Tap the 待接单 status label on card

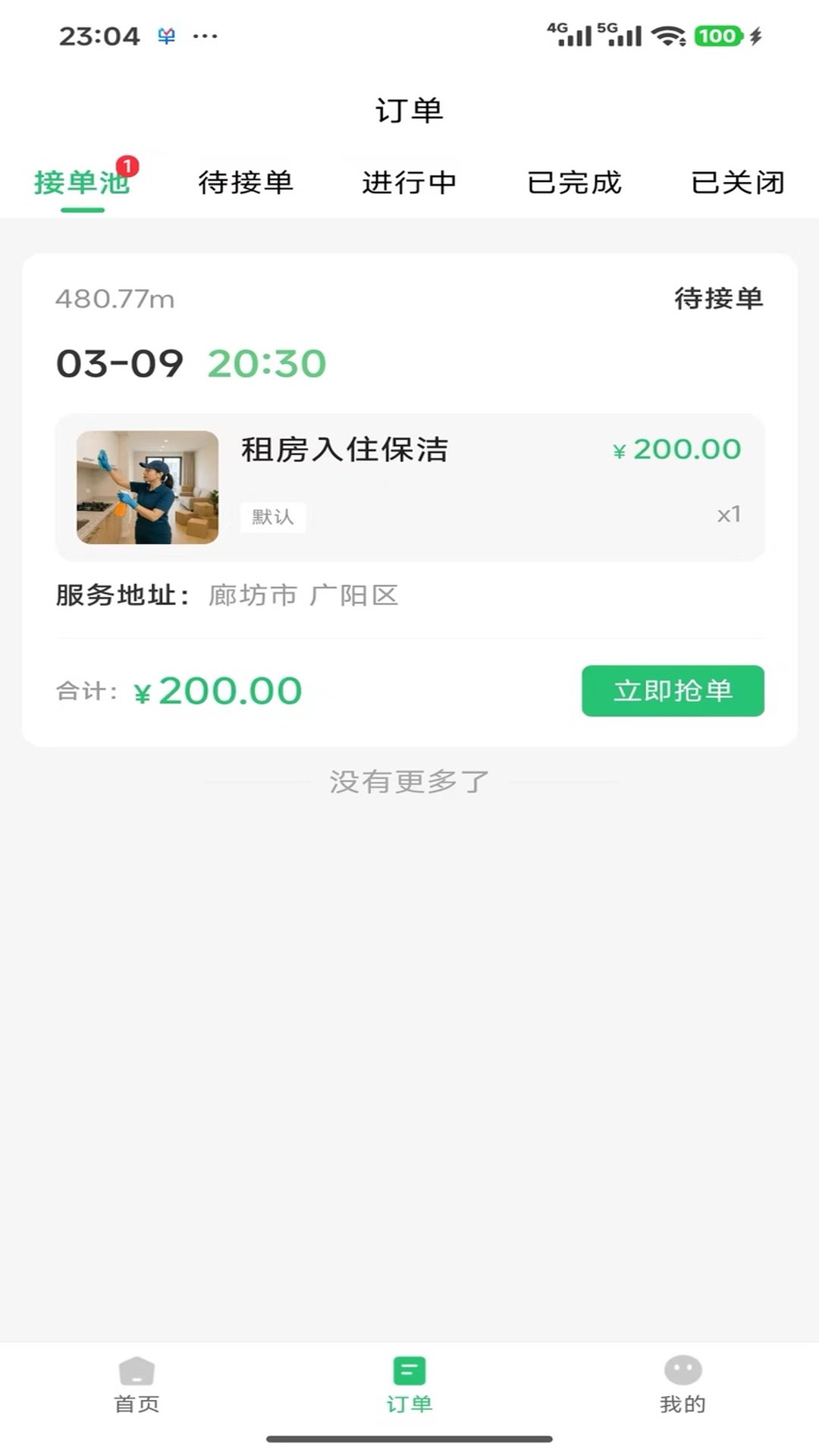pyautogui.click(x=719, y=300)
